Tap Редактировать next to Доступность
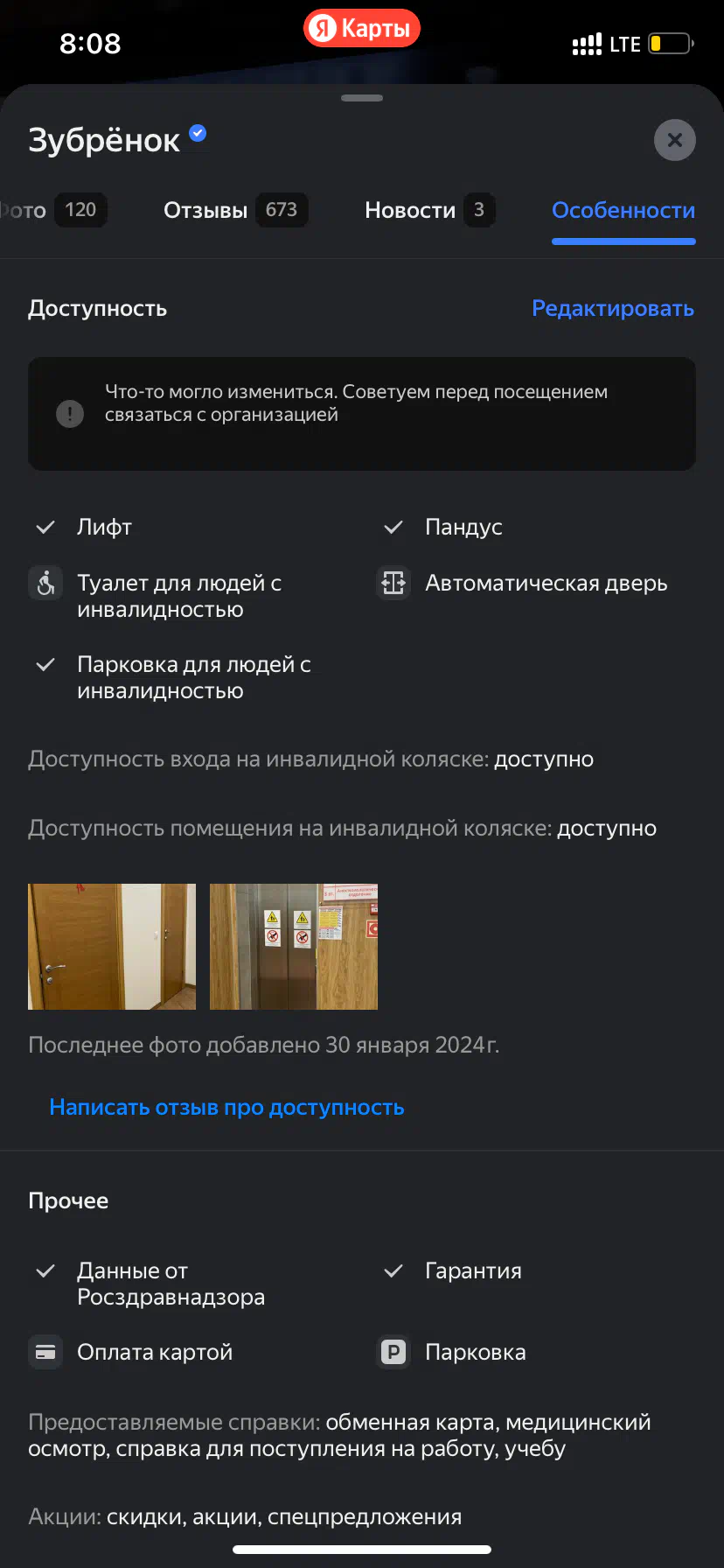 click(613, 308)
